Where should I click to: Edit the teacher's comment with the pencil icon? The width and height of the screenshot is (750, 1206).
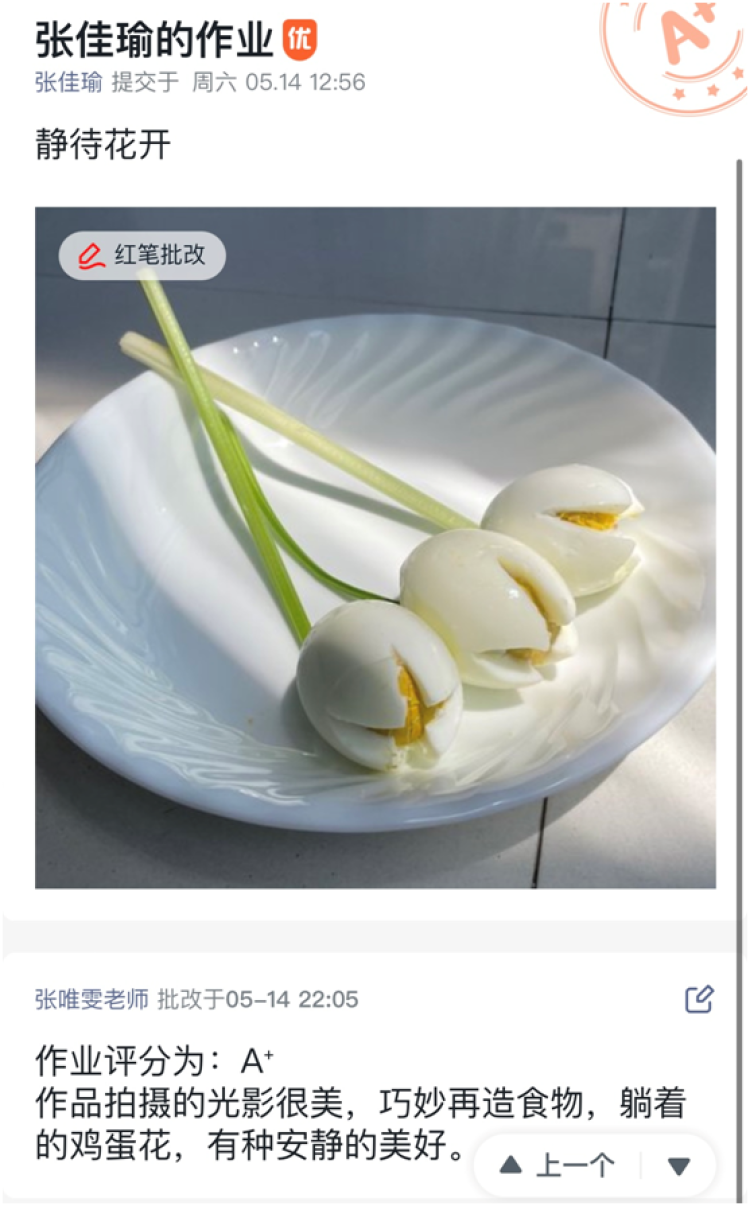[699, 999]
